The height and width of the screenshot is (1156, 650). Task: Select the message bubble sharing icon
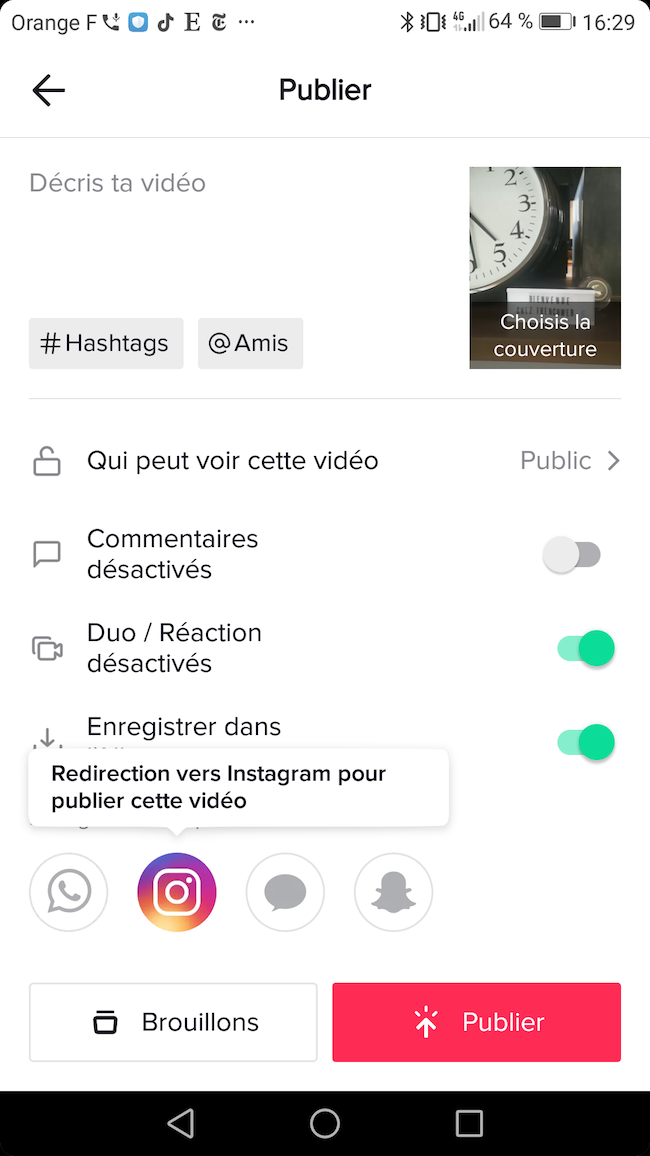coord(285,892)
